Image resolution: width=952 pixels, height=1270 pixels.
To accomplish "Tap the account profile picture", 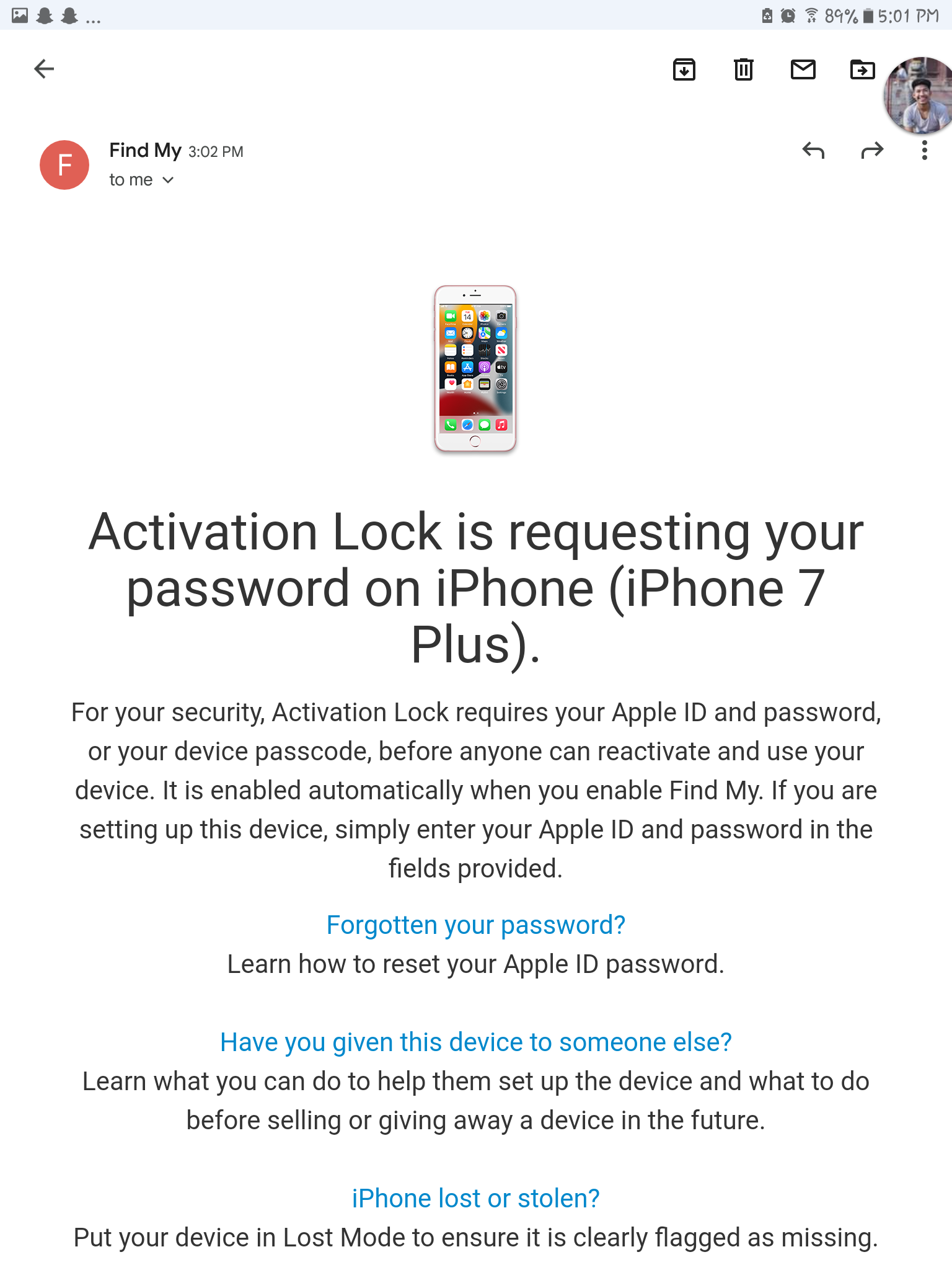I will (919, 95).
